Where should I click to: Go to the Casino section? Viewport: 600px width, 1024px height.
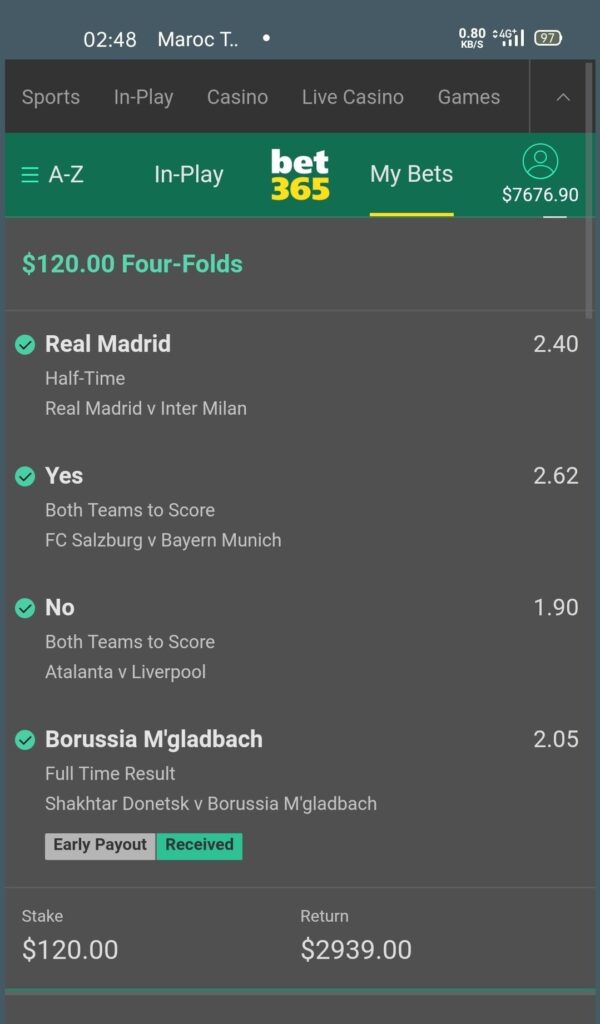[237, 97]
